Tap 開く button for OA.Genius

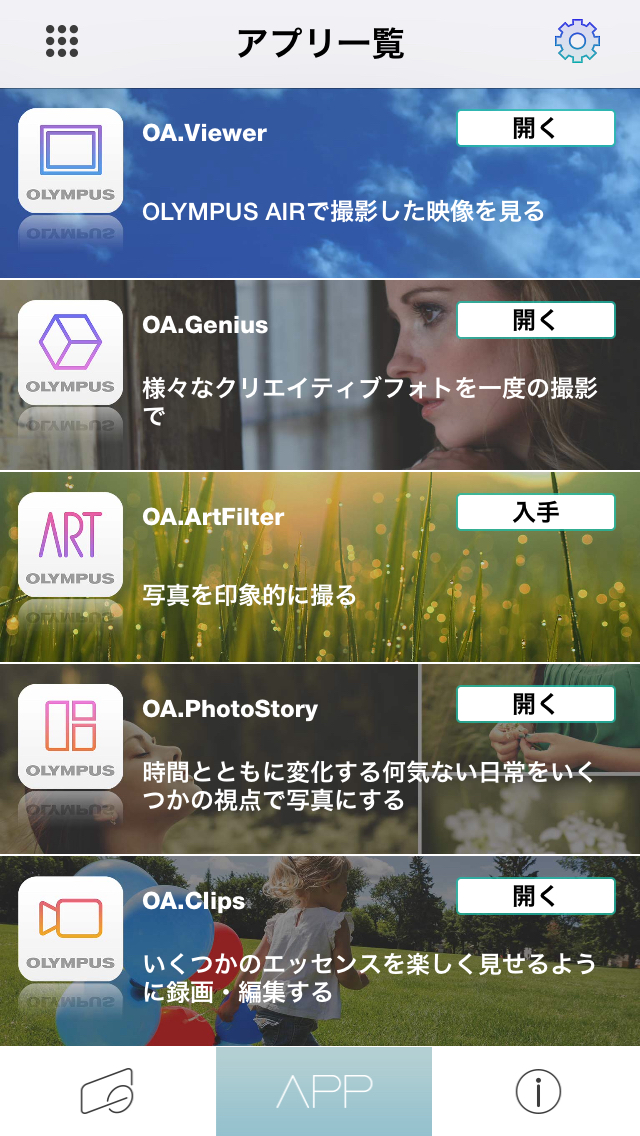click(x=536, y=320)
